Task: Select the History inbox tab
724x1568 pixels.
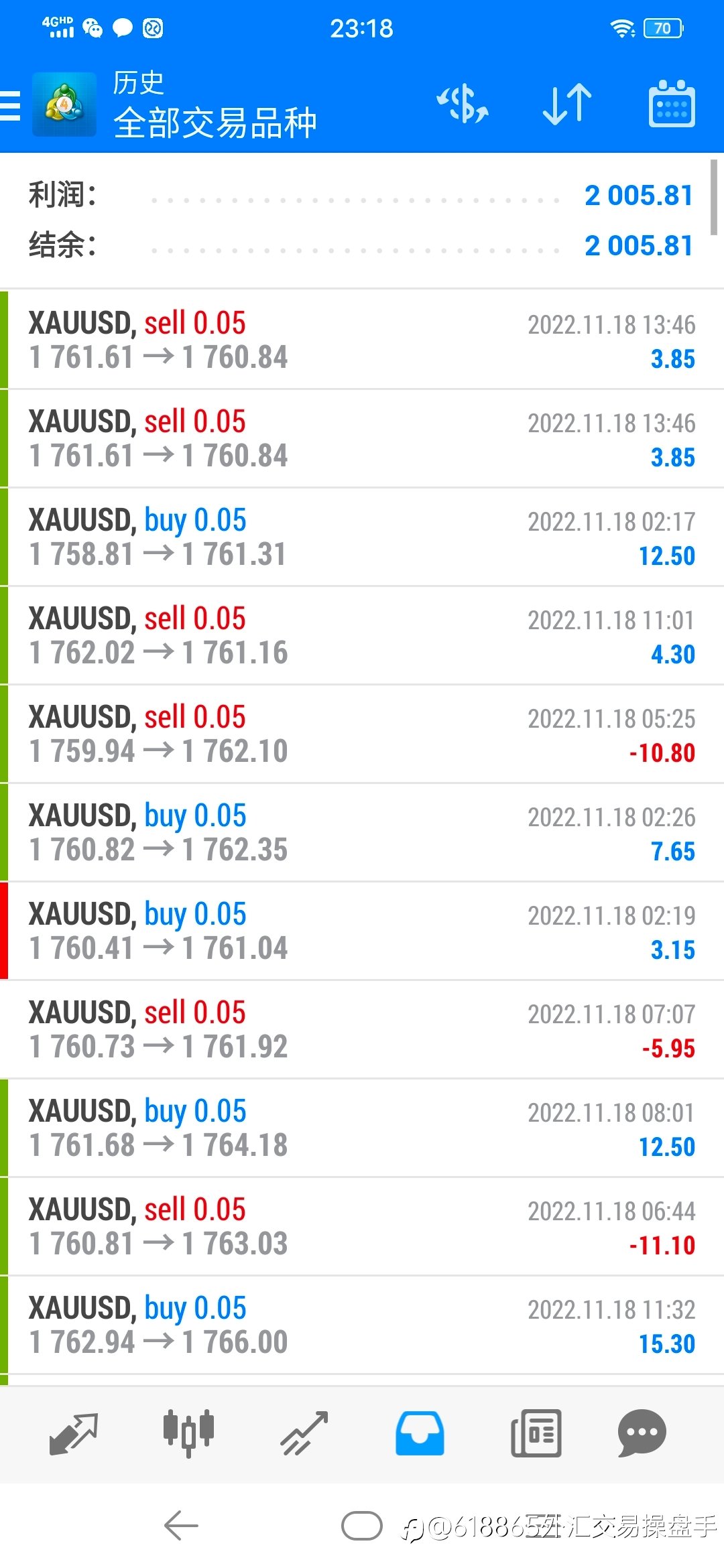Action: point(420,1434)
